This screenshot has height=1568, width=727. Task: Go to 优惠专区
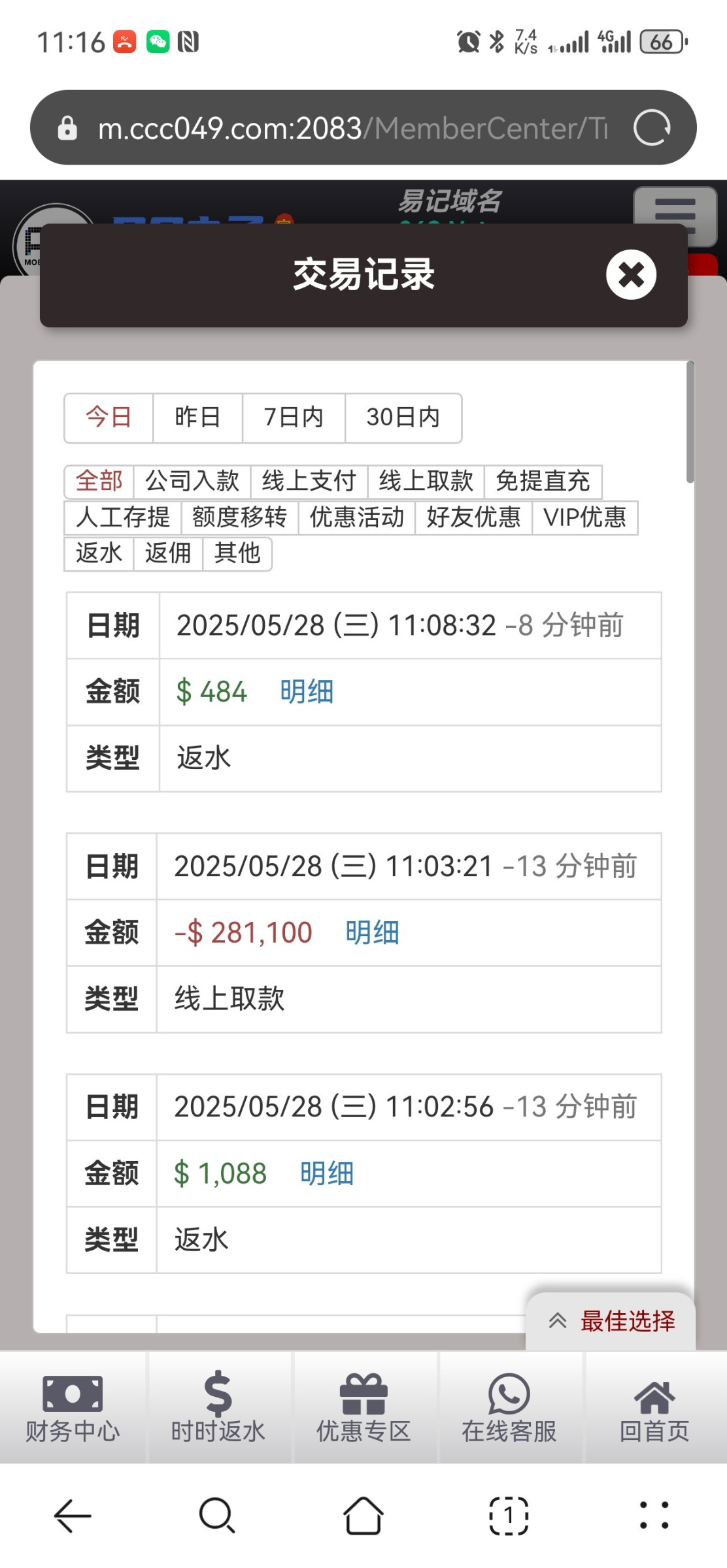point(363,1407)
